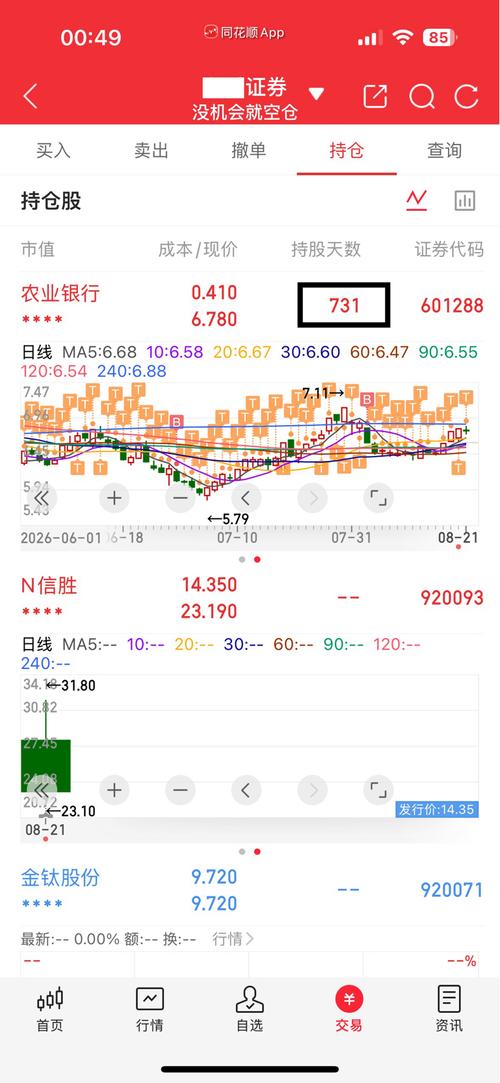Open the 撤单 tab
Viewport: 500px width, 1083px height.
click(249, 150)
